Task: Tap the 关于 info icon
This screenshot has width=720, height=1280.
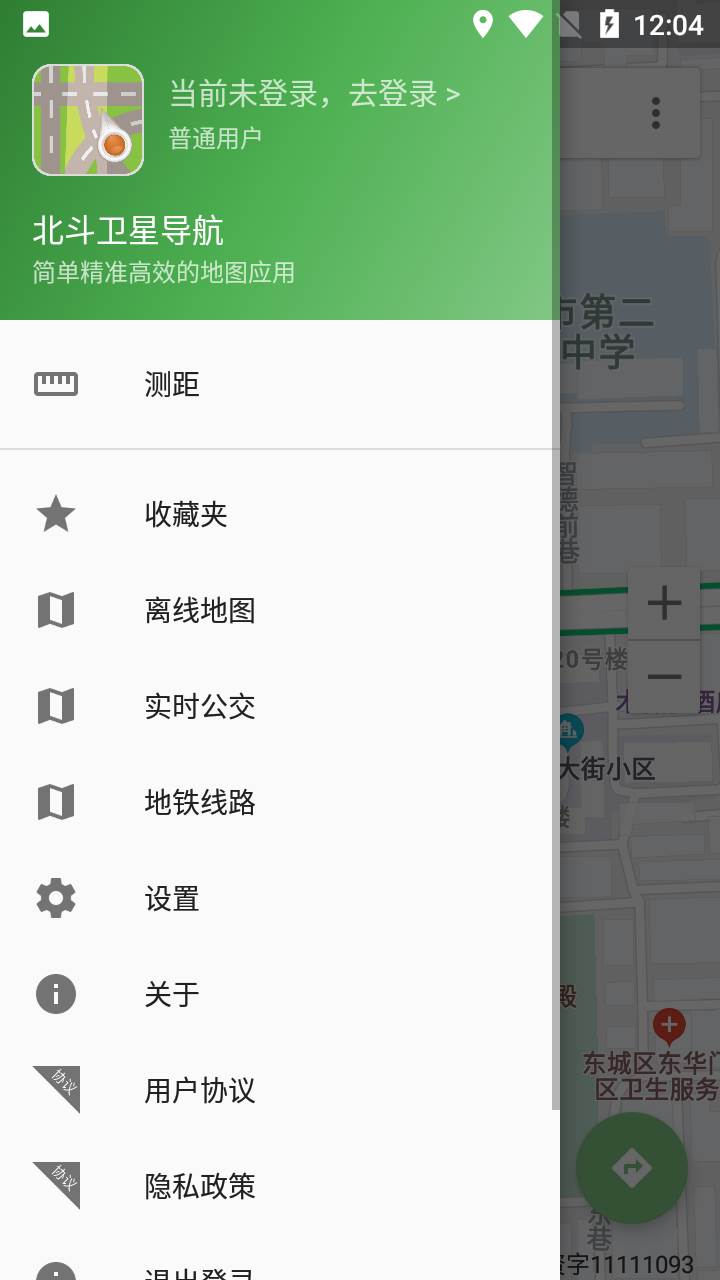Action: click(x=55, y=994)
